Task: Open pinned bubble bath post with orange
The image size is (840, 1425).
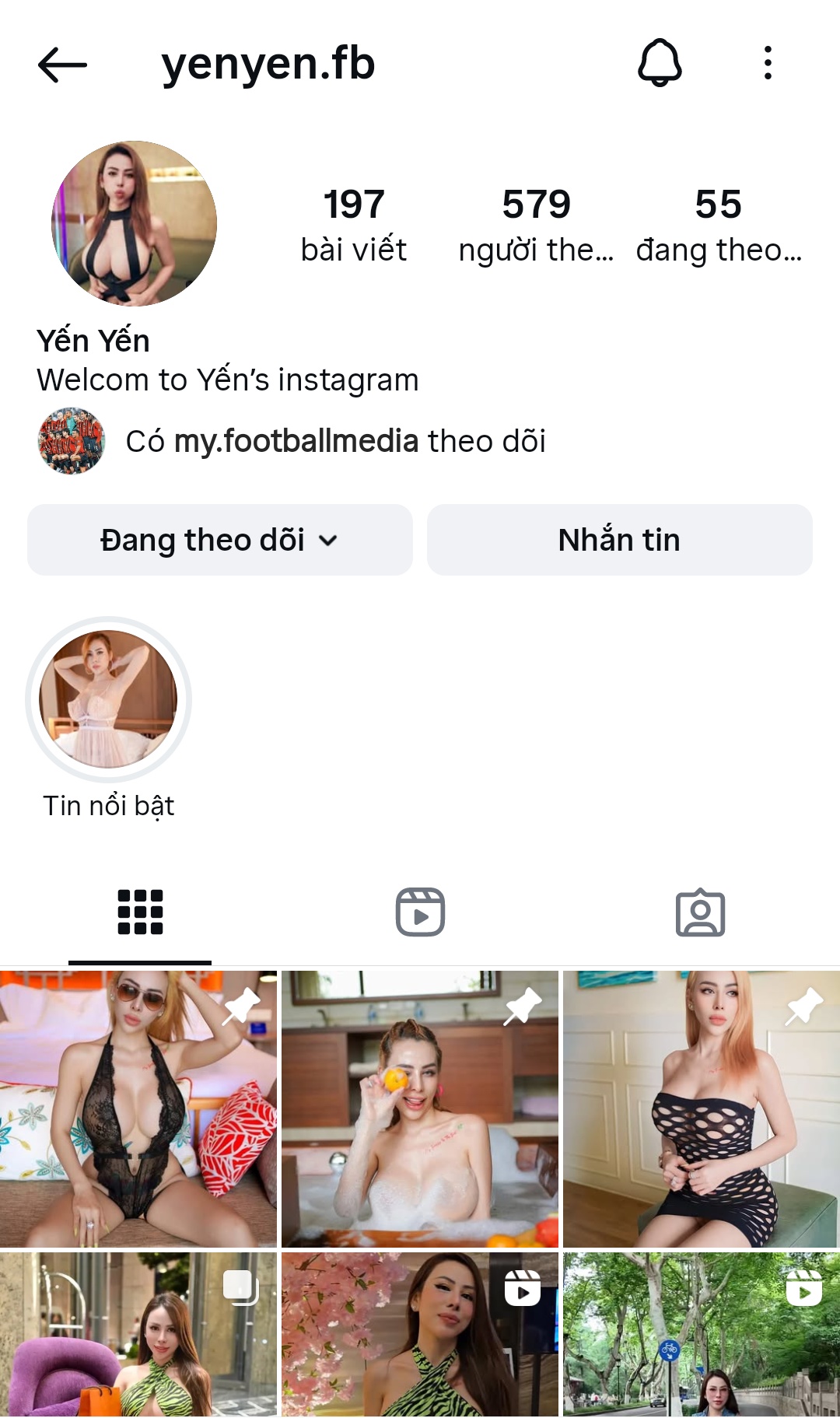Action: tap(420, 1109)
